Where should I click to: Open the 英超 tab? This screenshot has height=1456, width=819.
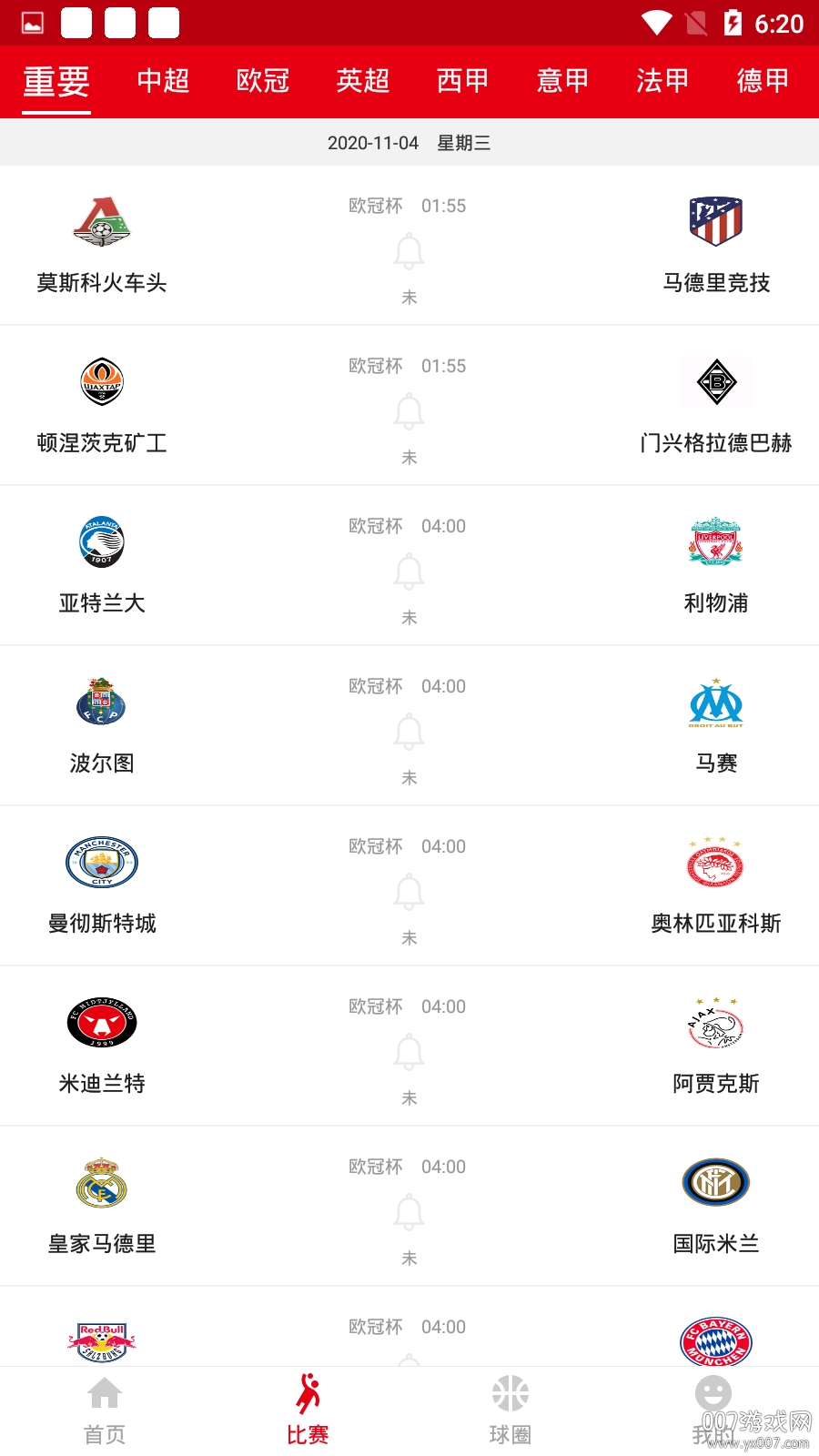pyautogui.click(x=363, y=81)
